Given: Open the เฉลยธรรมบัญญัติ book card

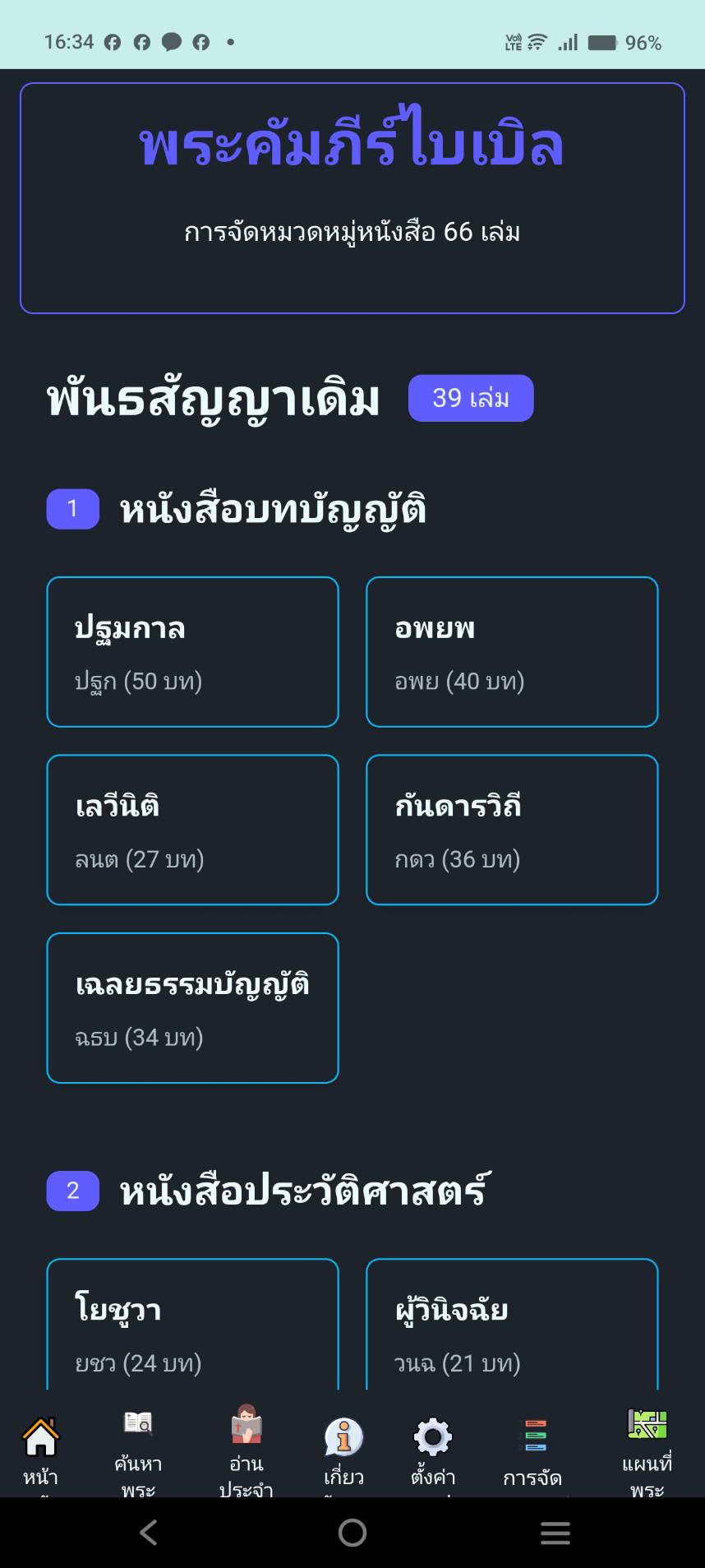Looking at the screenshot, I should tap(192, 1008).
